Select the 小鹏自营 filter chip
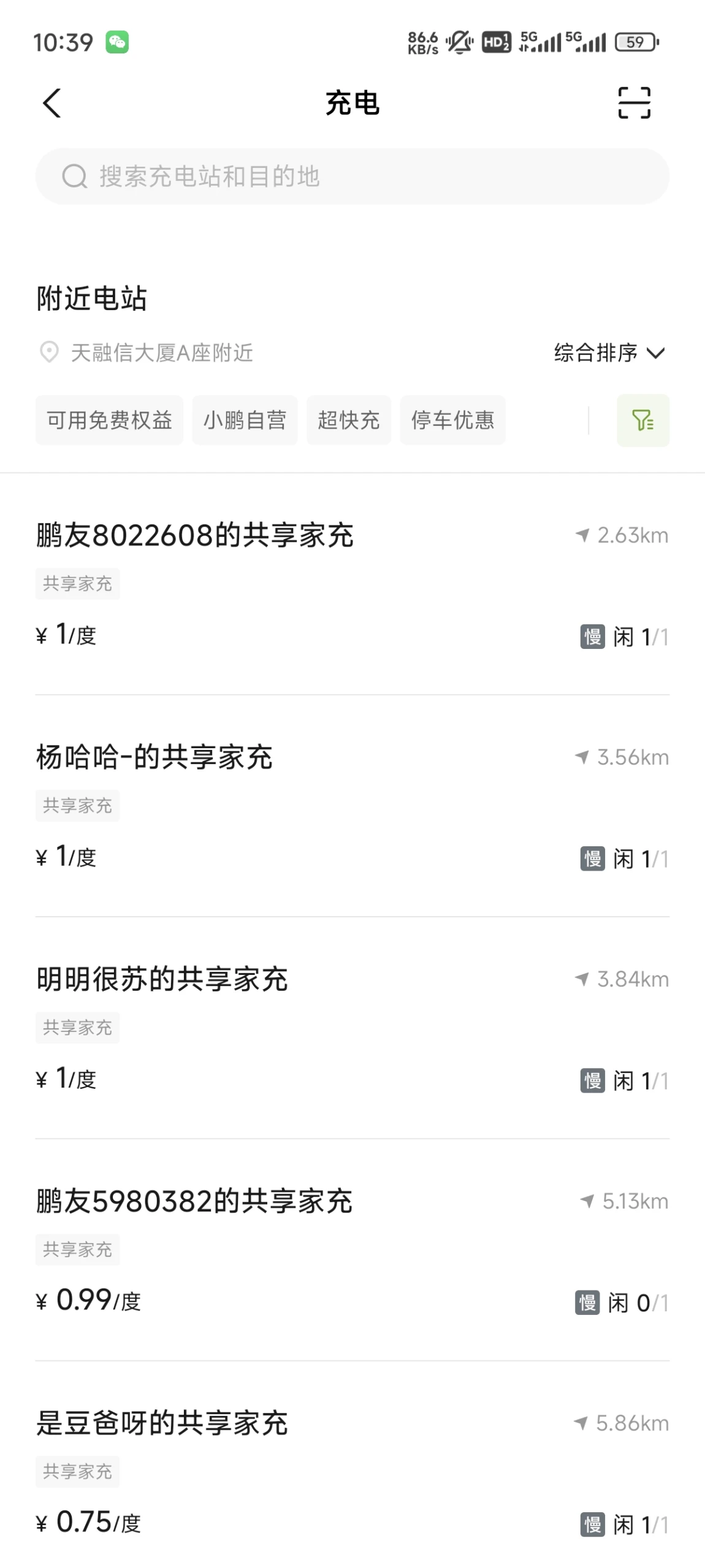705x1568 pixels. point(245,420)
